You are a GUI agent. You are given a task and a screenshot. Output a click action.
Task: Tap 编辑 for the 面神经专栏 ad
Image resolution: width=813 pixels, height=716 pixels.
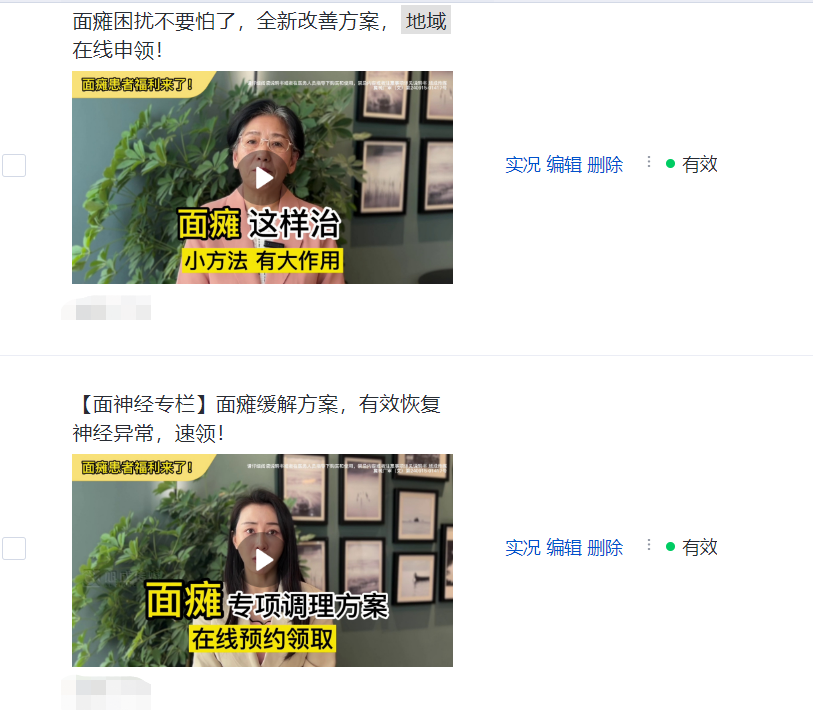click(564, 548)
